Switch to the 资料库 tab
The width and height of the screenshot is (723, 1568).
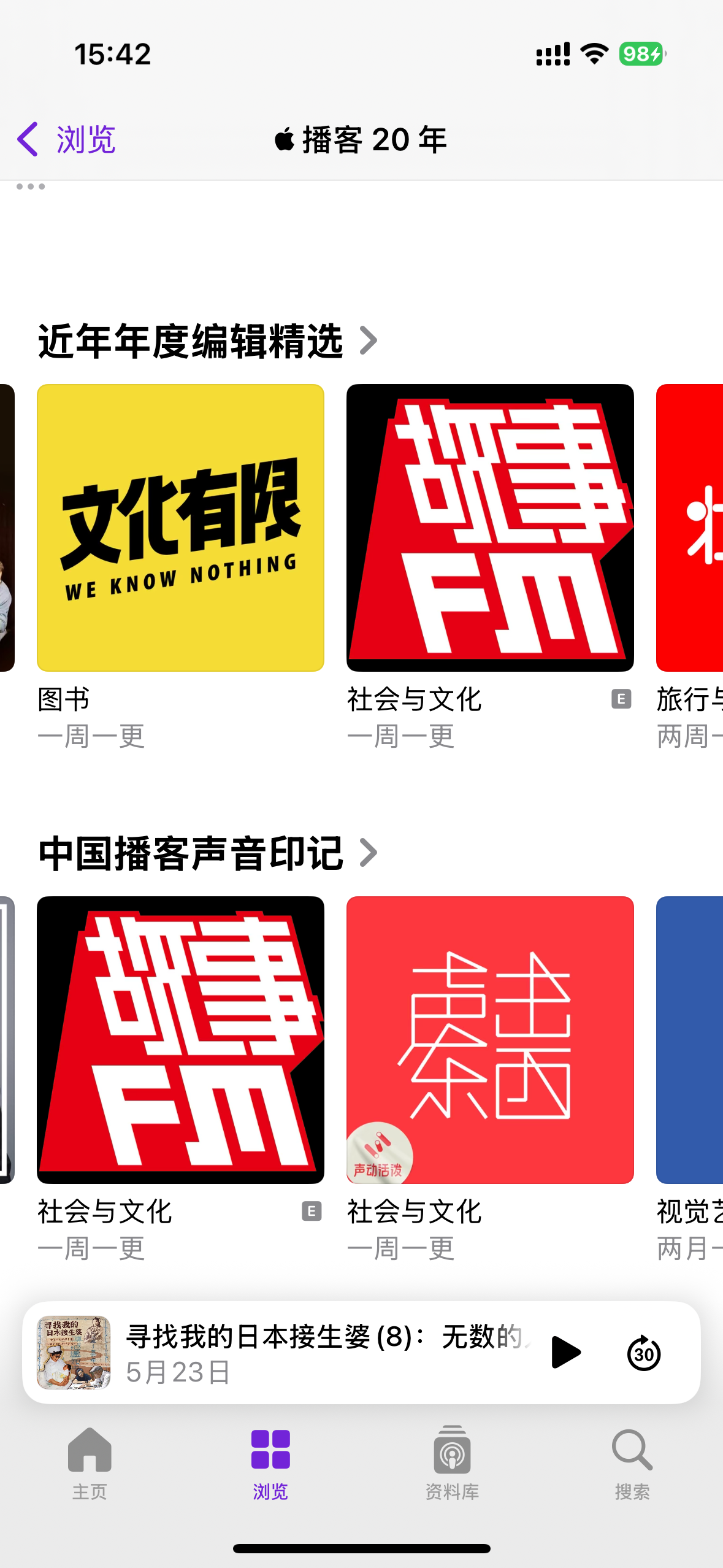click(x=452, y=1464)
